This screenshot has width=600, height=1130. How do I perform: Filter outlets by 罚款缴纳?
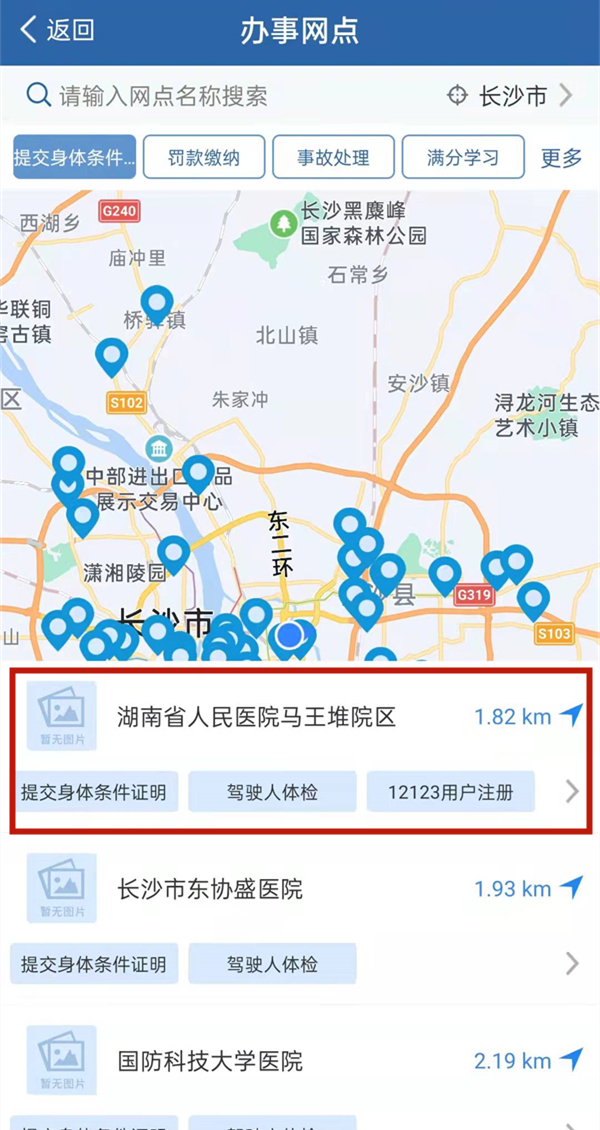(203, 157)
